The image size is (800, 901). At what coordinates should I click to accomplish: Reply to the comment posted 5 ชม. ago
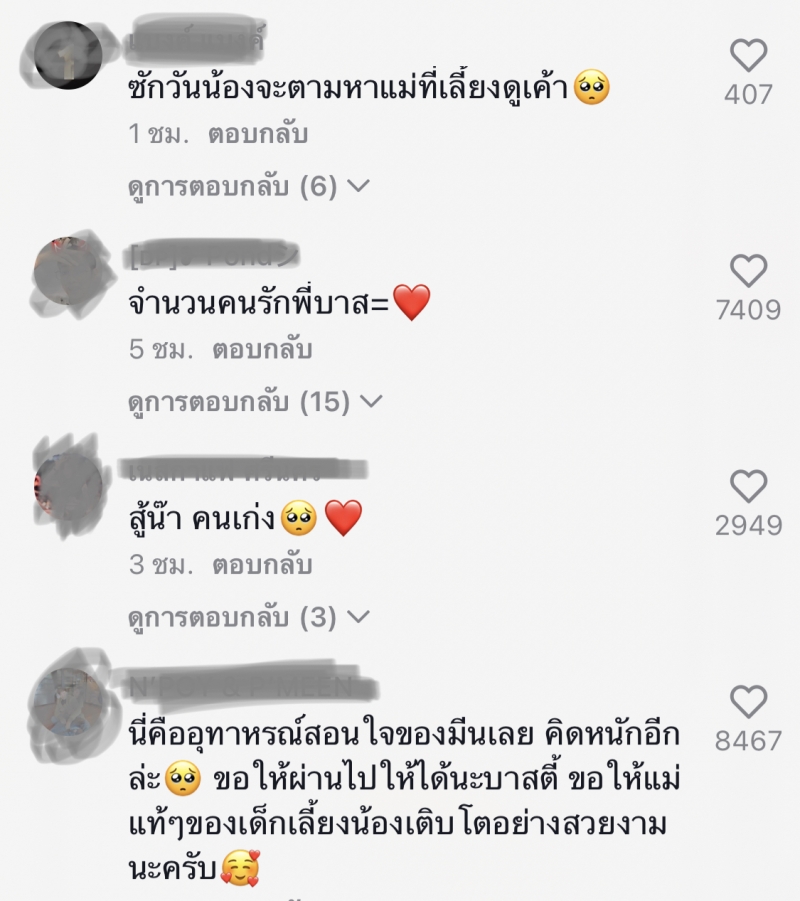pyautogui.click(x=262, y=349)
